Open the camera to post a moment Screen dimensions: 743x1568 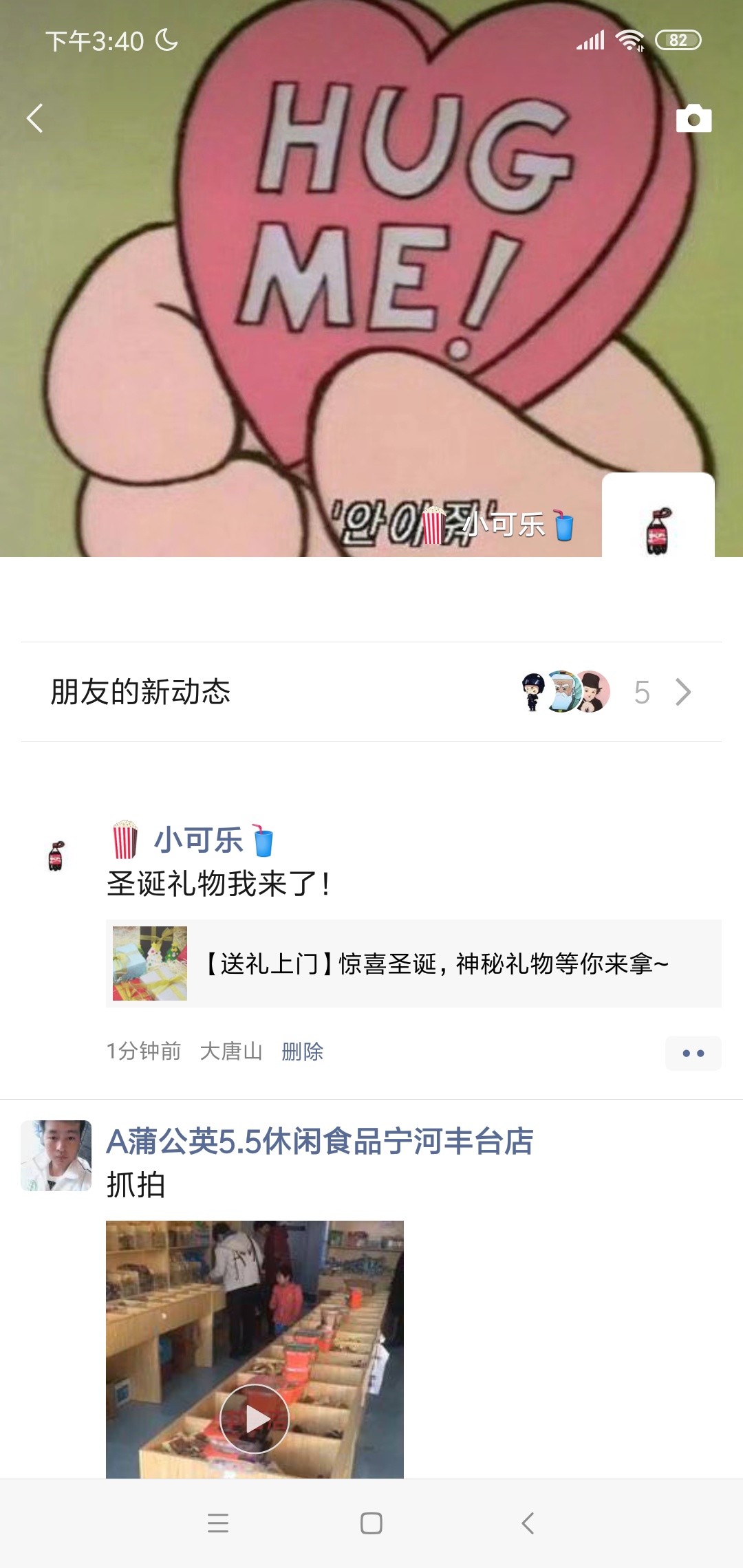(x=693, y=119)
